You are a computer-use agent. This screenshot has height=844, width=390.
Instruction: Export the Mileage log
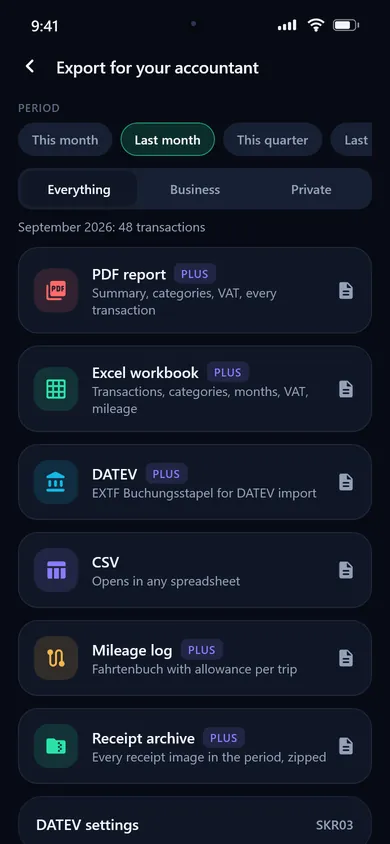pos(195,658)
